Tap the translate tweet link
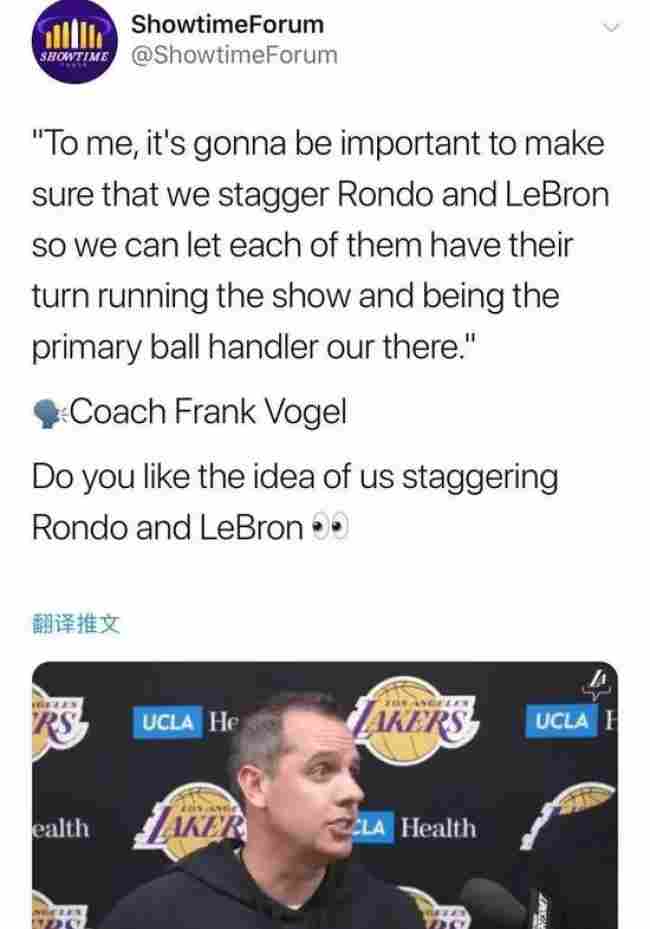 [77, 625]
